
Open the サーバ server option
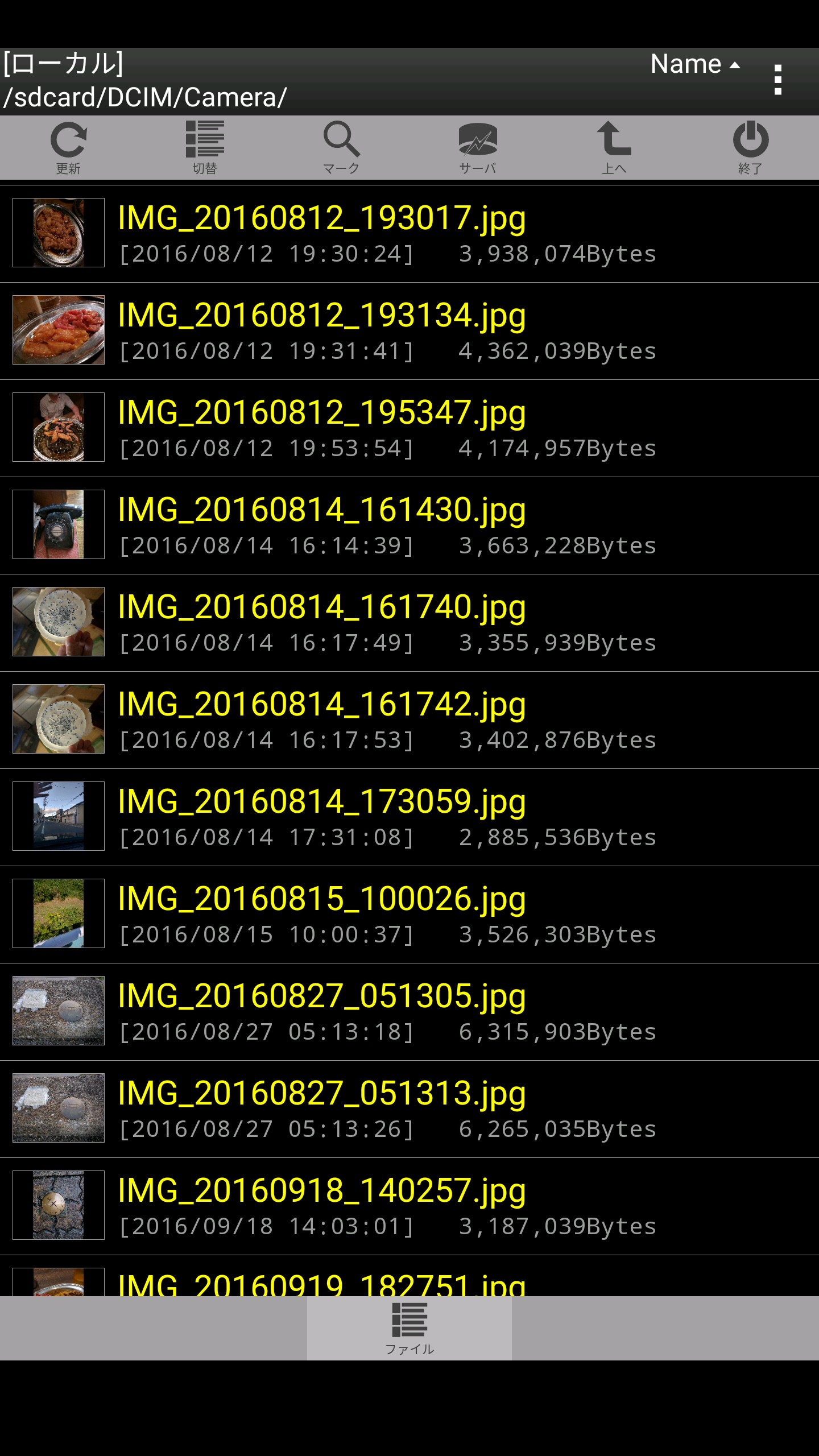(478, 147)
